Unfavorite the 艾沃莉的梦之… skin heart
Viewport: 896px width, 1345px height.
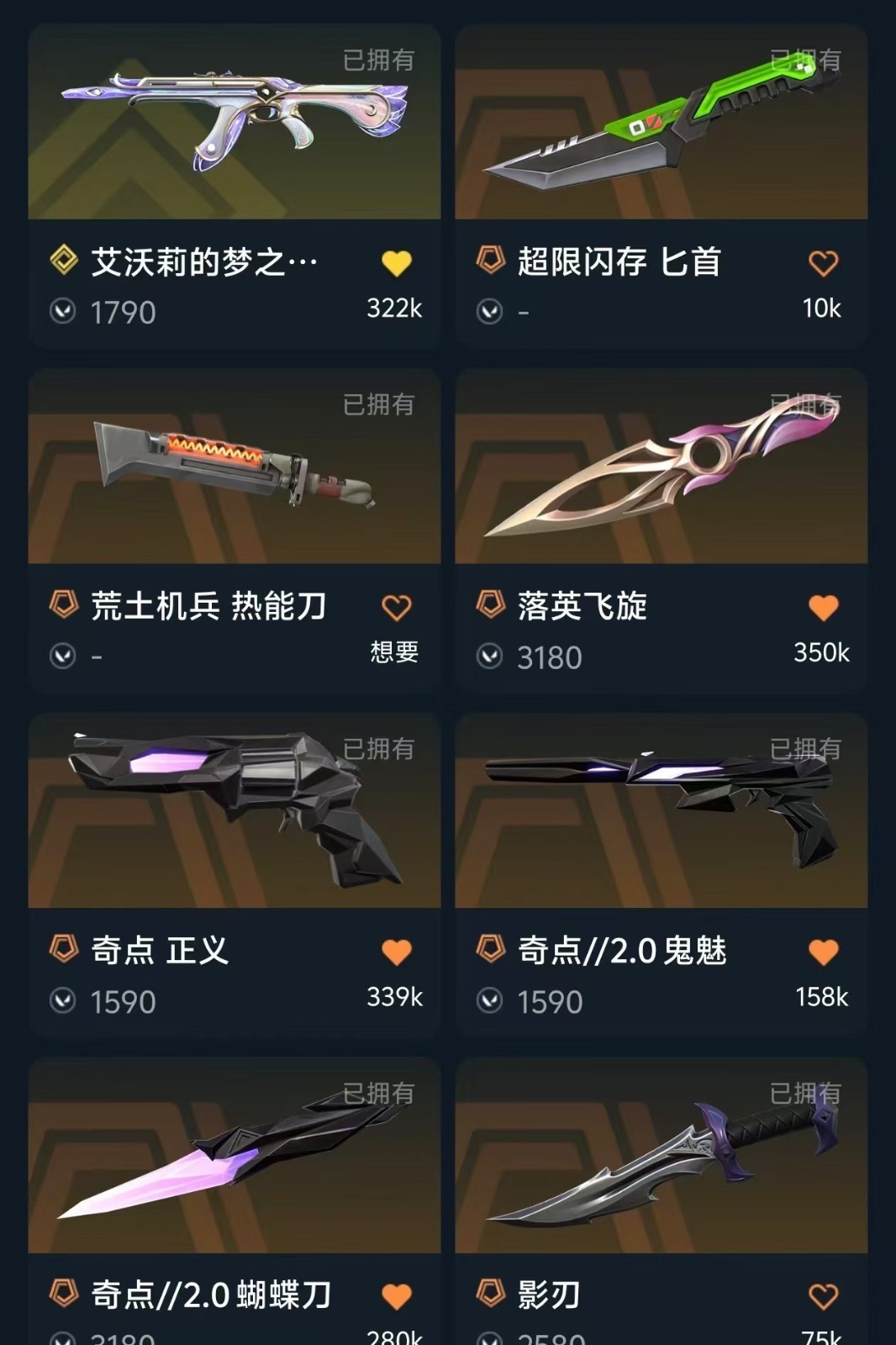coord(397,264)
